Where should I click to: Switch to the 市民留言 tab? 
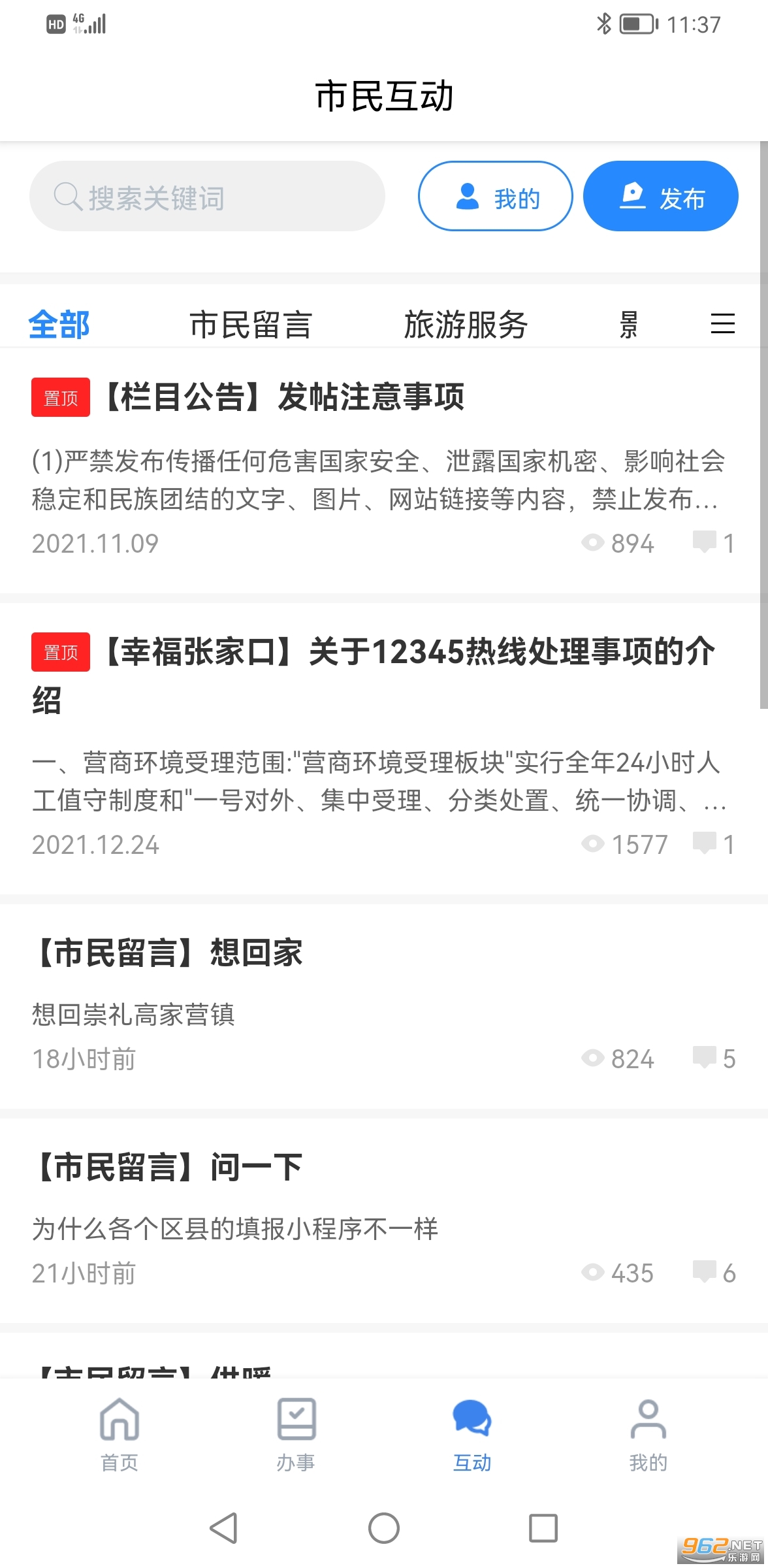point(251,324)
